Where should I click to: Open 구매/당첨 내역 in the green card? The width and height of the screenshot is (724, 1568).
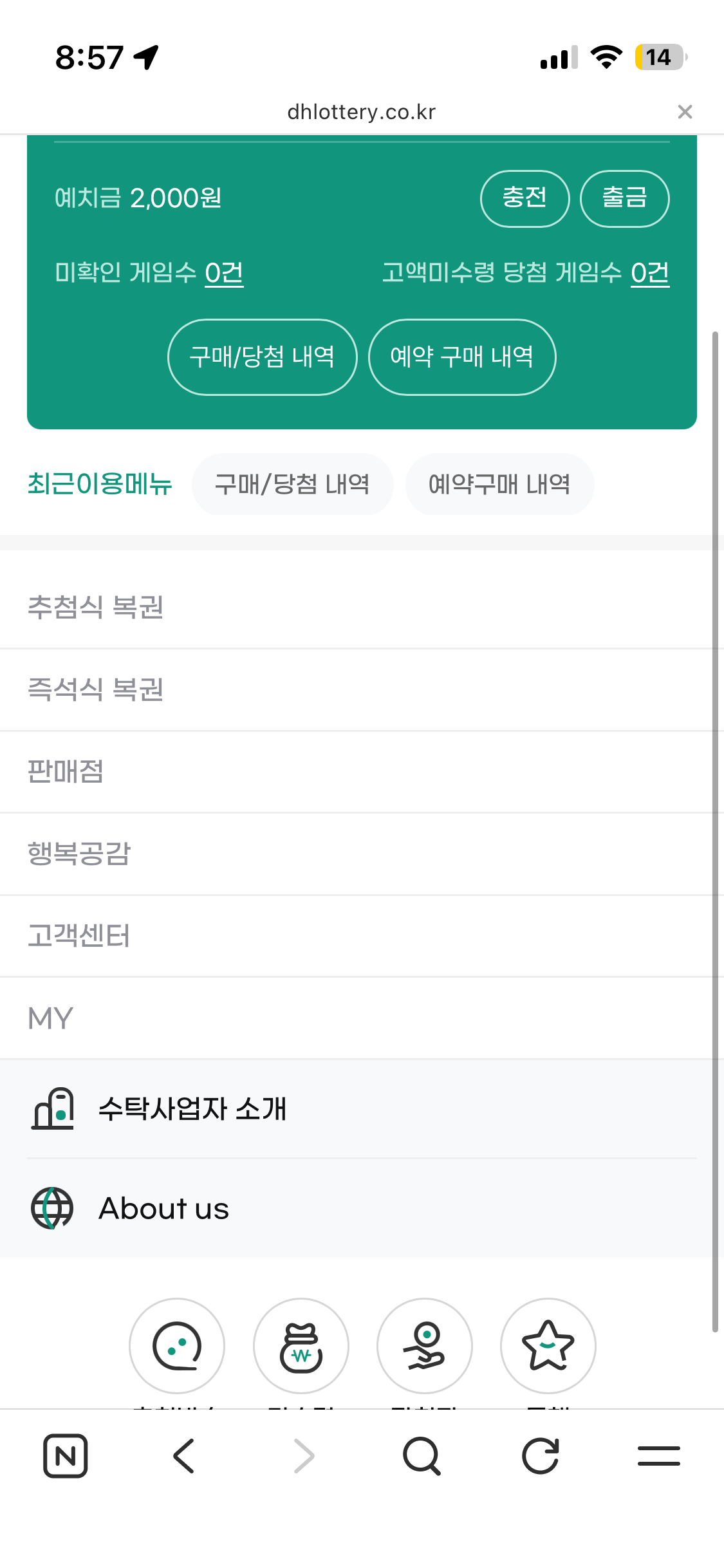(262, 357)
